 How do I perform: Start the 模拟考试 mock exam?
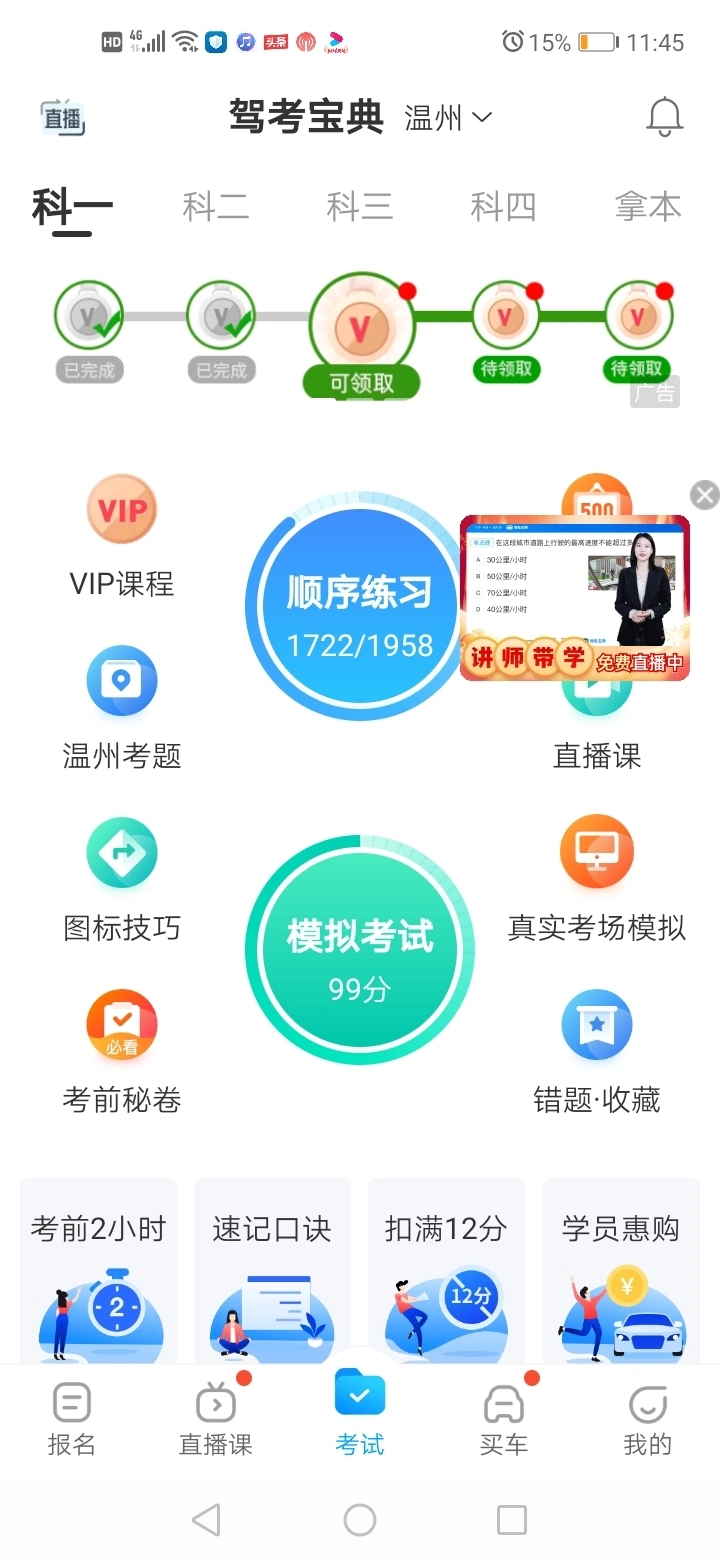(360, 950)
